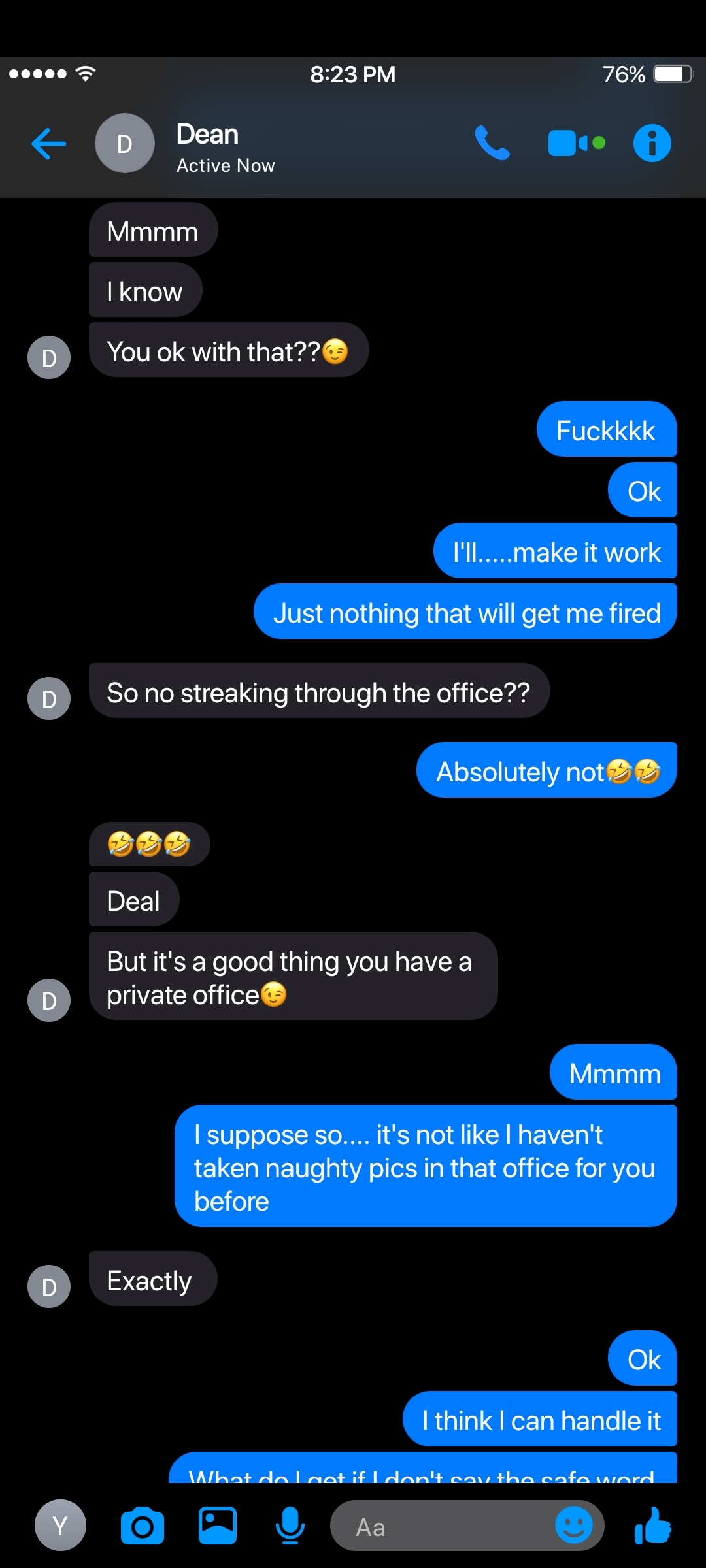Send a thumbs up like

pos(653,1526)
